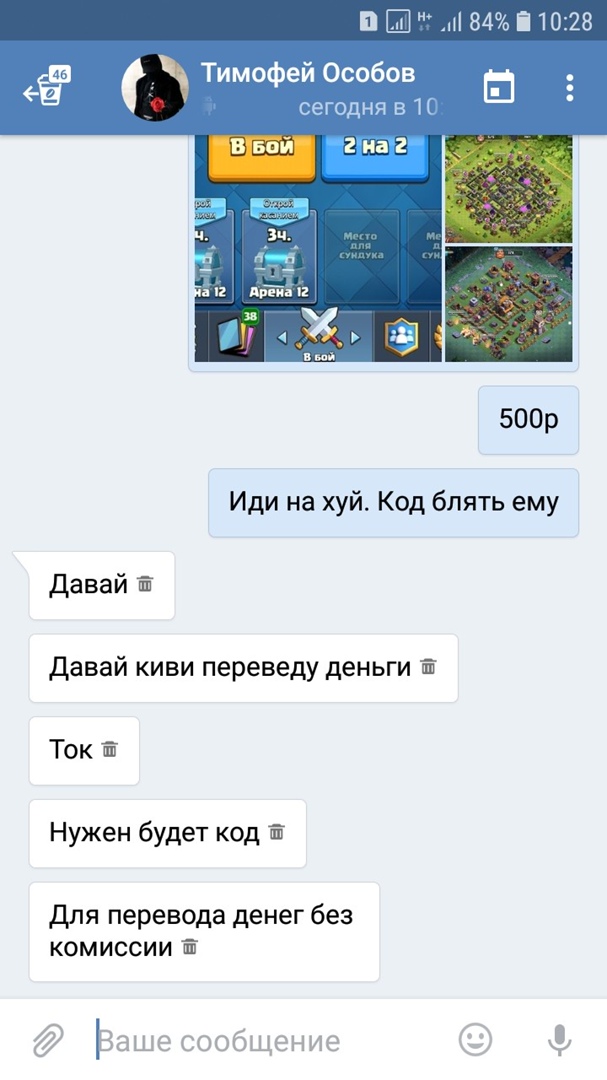The width and height of the screenshot is (607, 1080).
Task: Focus the "Ваше сообщение" text field
Action: tap(260, 1041)
